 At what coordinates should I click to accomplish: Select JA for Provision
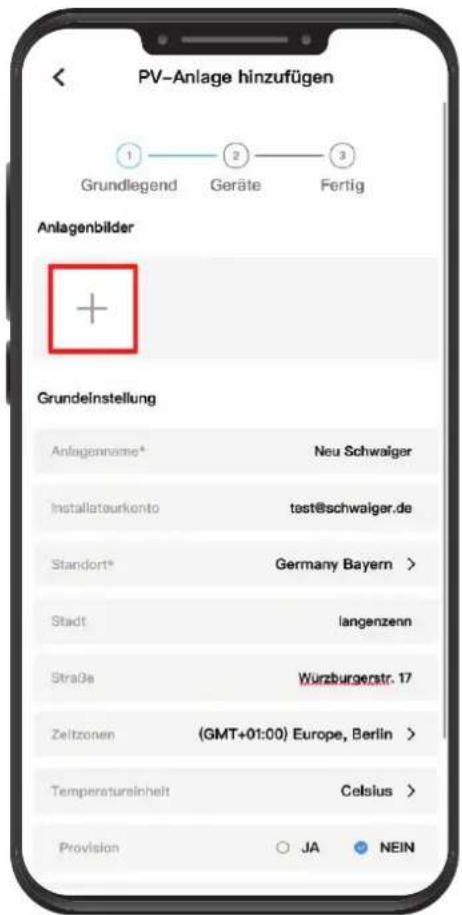[298, 847]
